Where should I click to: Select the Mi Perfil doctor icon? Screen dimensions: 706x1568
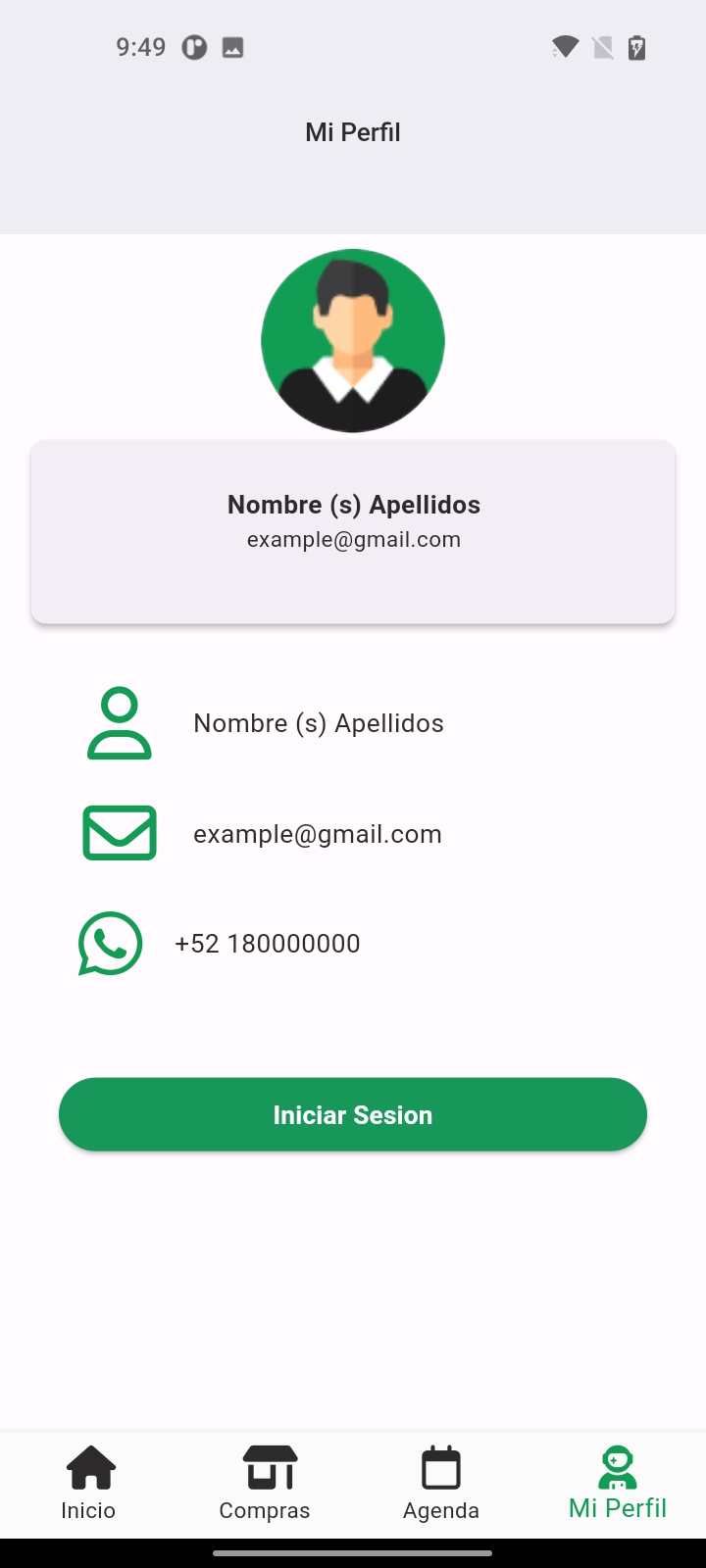[x=617, y=1465]
